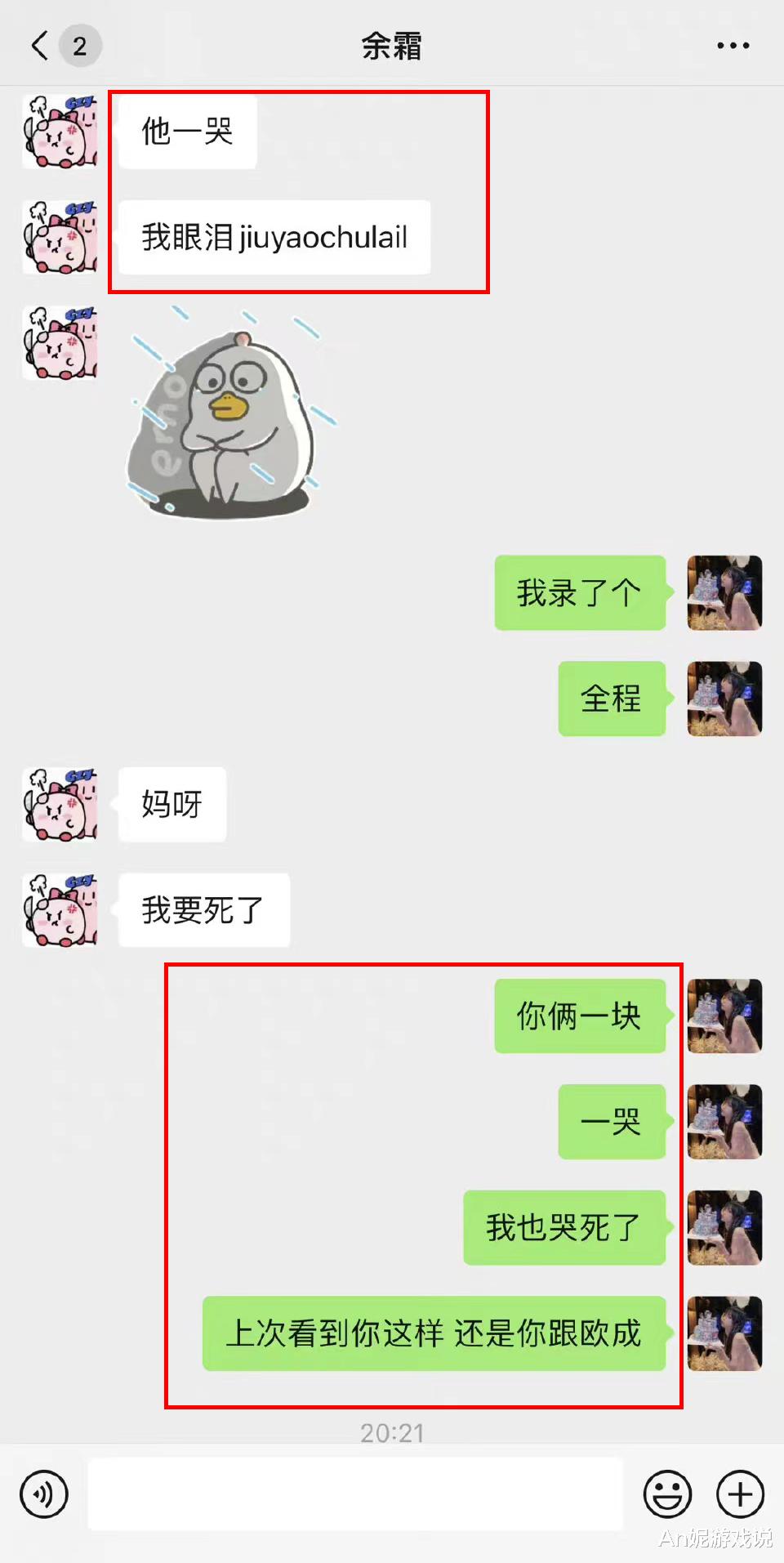
Task: Open the chat options menu
Action: (733, 46)
